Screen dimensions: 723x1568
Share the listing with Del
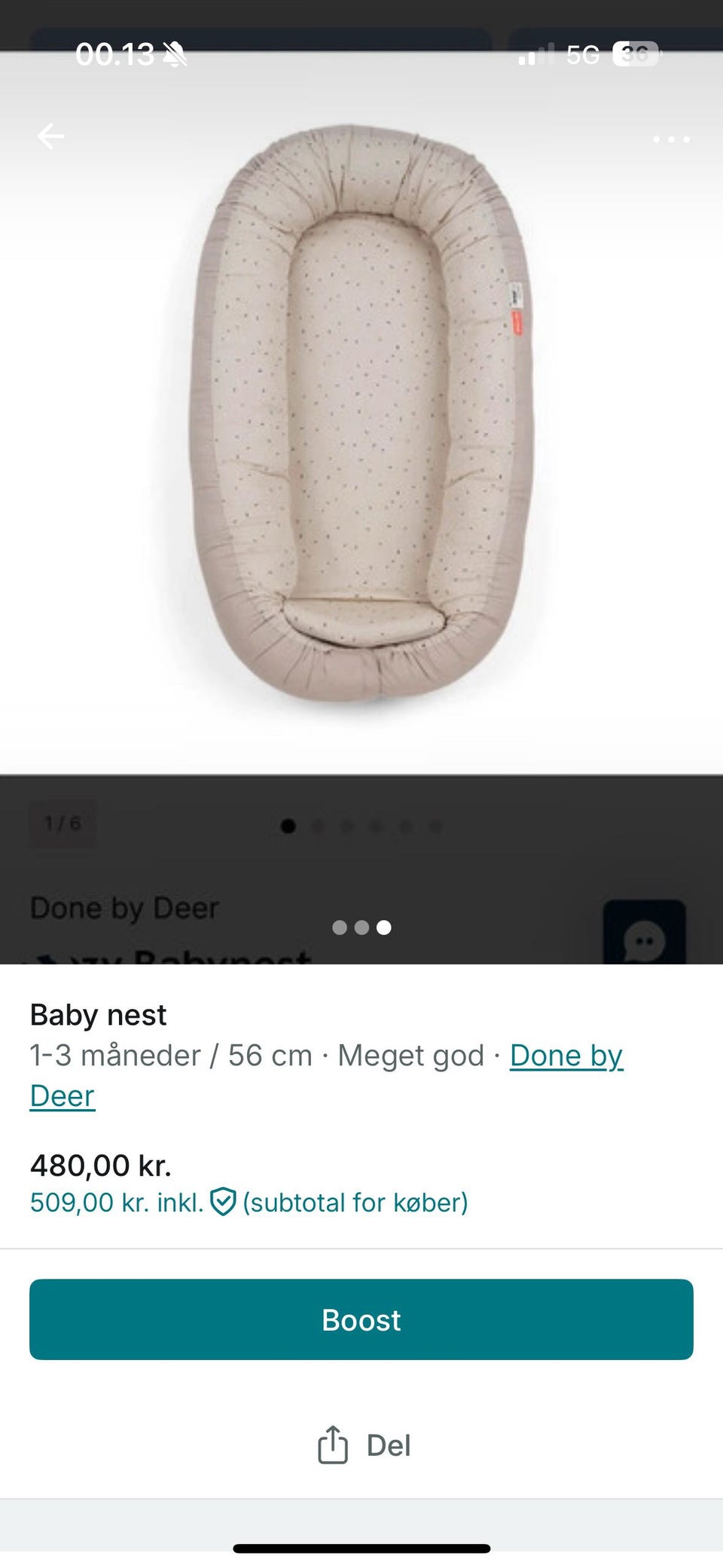365,1445
